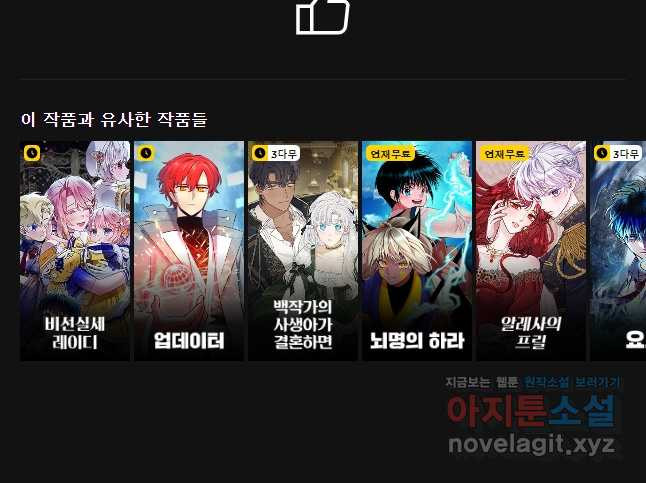Open the 알레사의 프릴 card
The image size is (646, 483).
[x=530, y=250]
